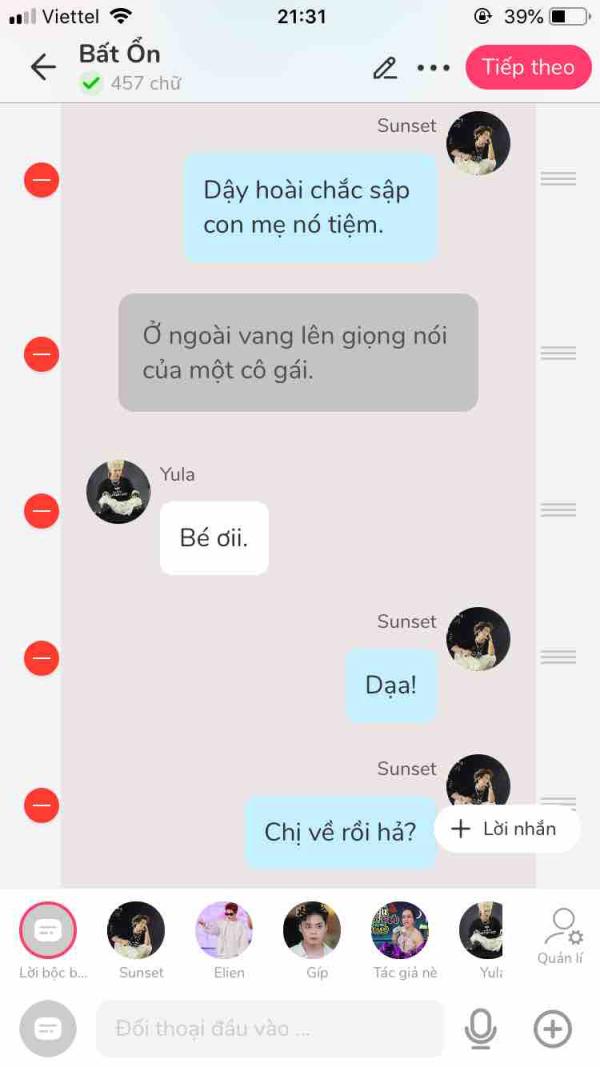Image resolution: width=600 pixels, height=1067 pixels.
Task: Open Quản lí character management
Action: coord(561,937)
